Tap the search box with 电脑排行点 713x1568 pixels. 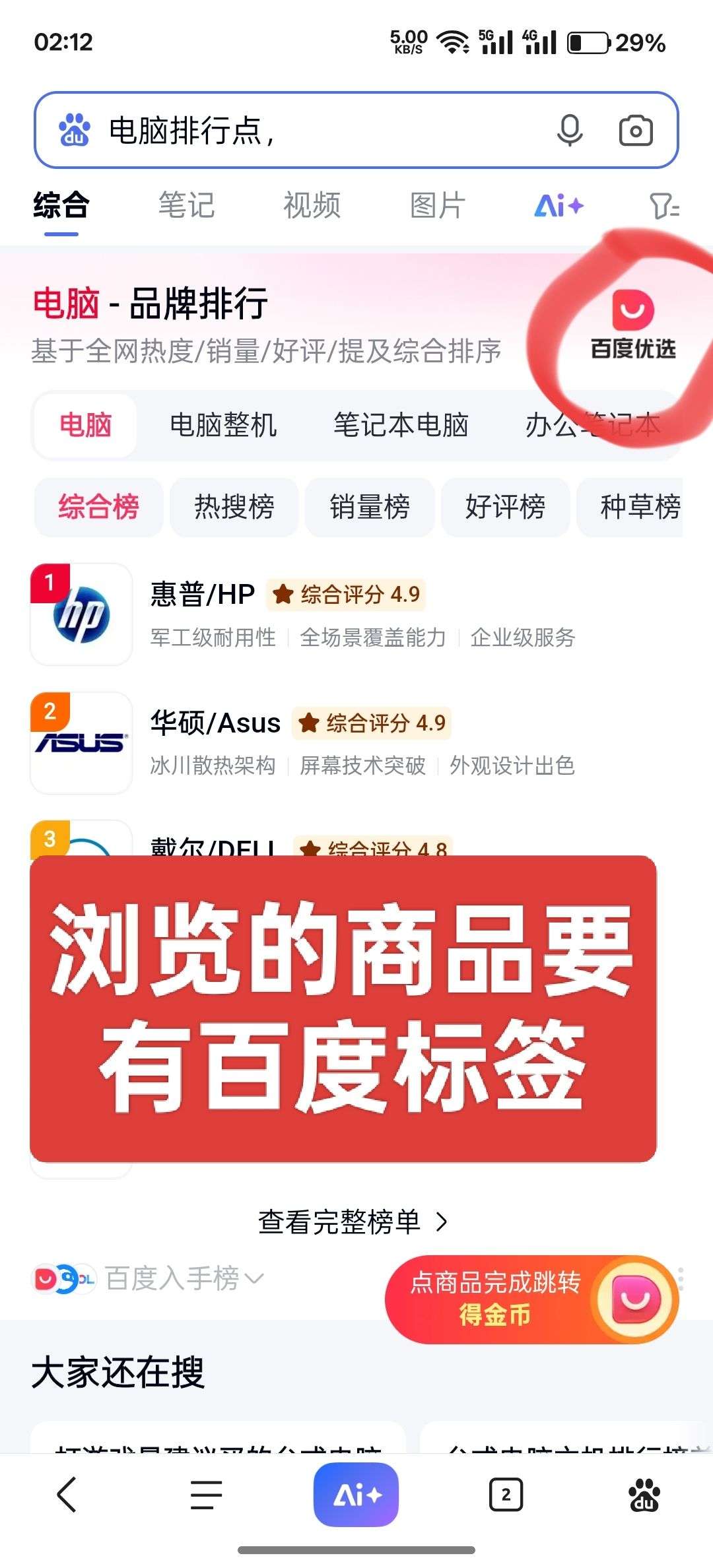click(356, 130)
